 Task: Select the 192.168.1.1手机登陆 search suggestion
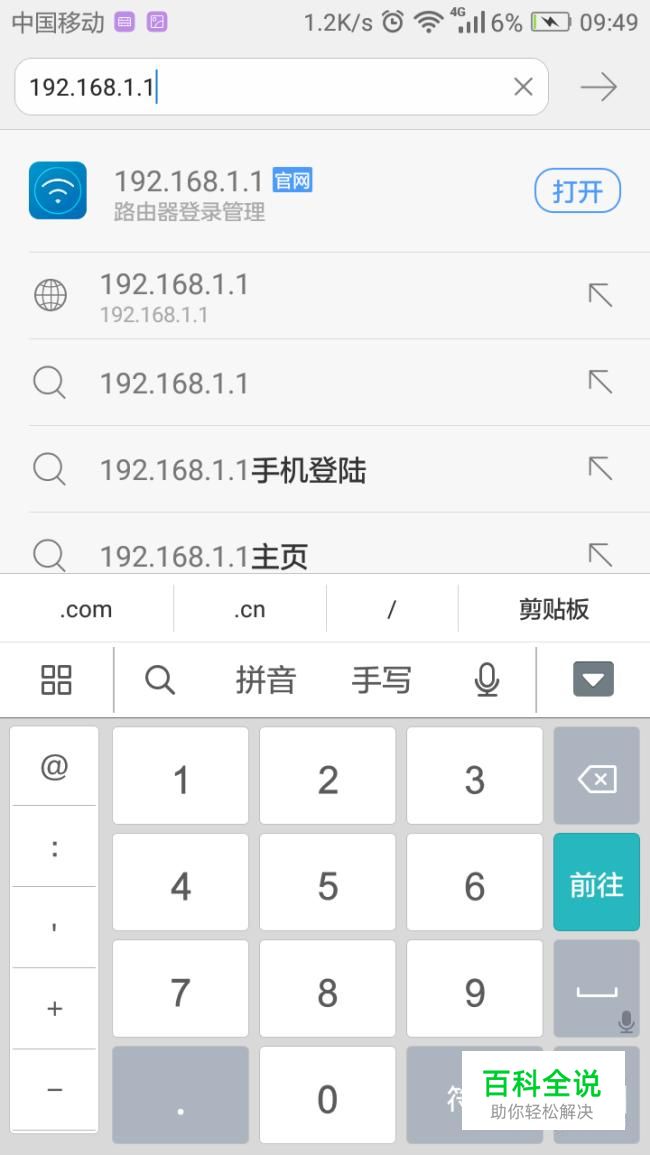[x=324, y=469]
